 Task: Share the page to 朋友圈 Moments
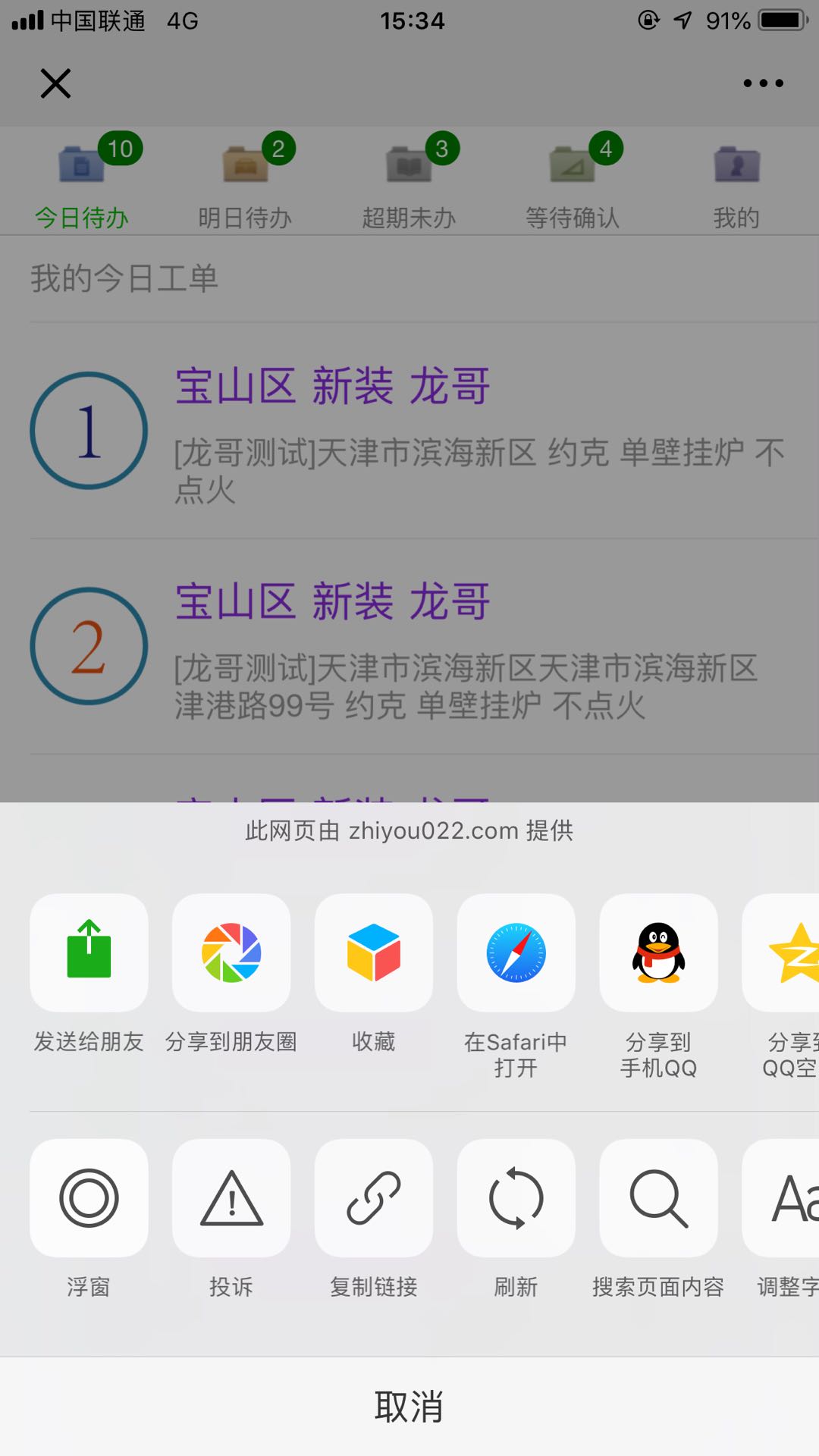(231, 952)
